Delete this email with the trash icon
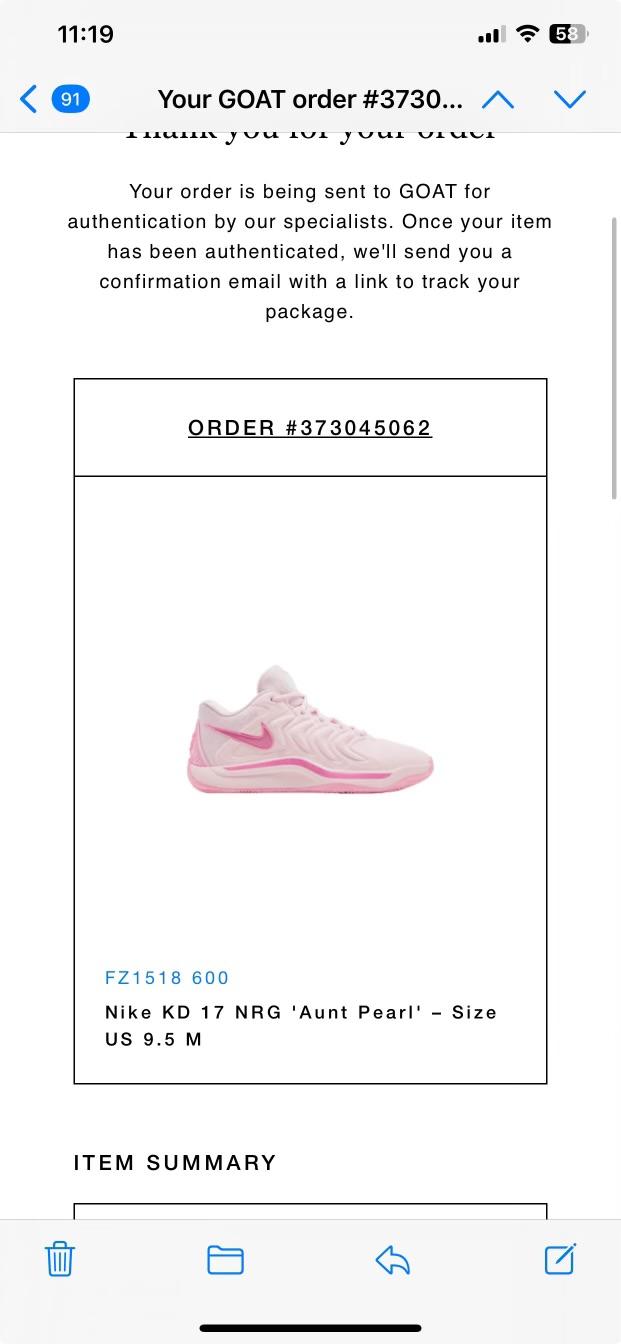The height and width of the screenshot is (1344, 621). [60, 1259]
